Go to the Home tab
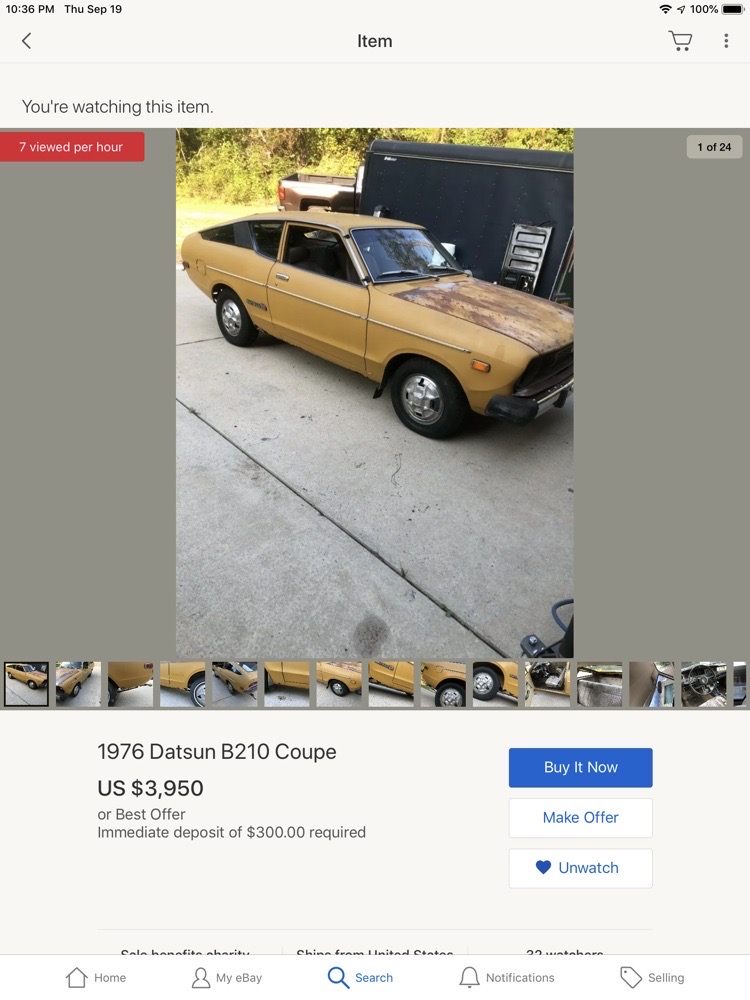Viewport: 750px width, 1000px height. pyautogui.click(x=96, y=977)
